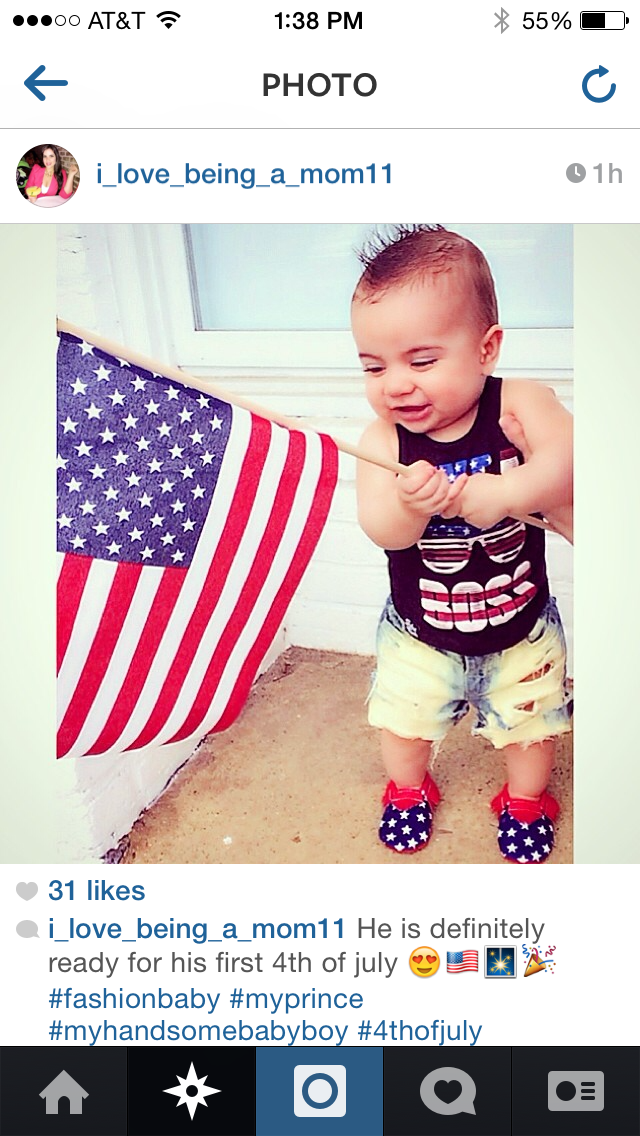View the 31 likes list
The height and width of the screenshot is (1136, 640).
pyautogui.click(x=96, y=890)
